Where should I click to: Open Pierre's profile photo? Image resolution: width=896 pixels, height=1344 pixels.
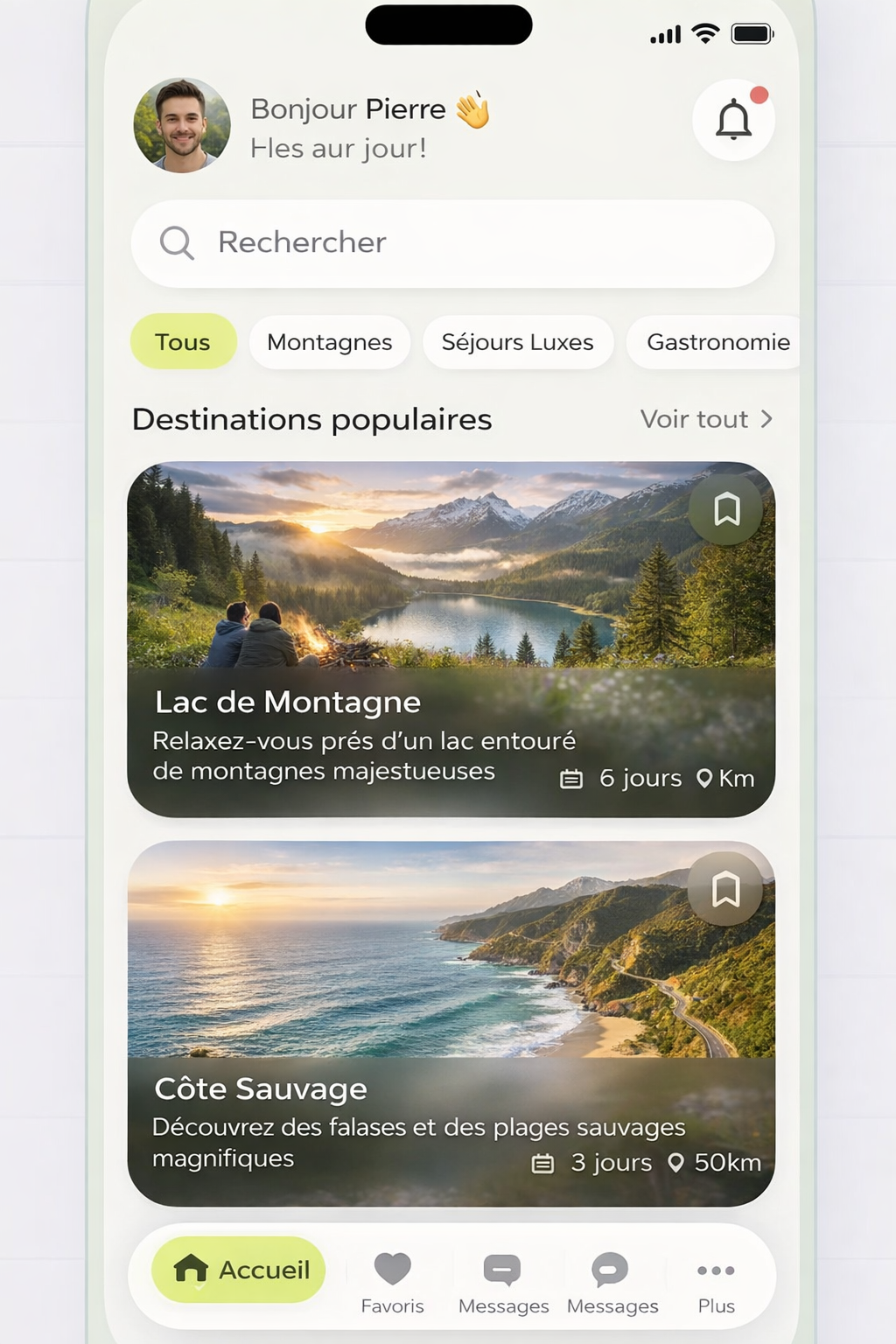182,125
